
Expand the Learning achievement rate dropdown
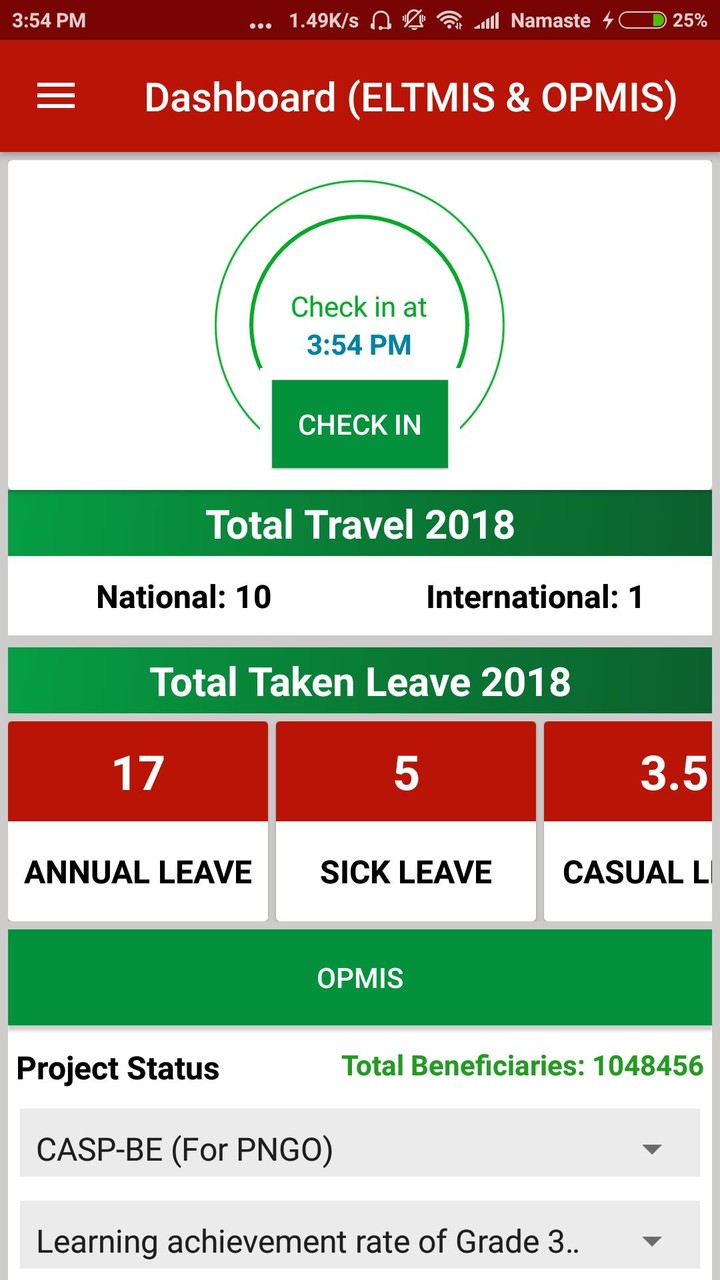point(360,1241)
